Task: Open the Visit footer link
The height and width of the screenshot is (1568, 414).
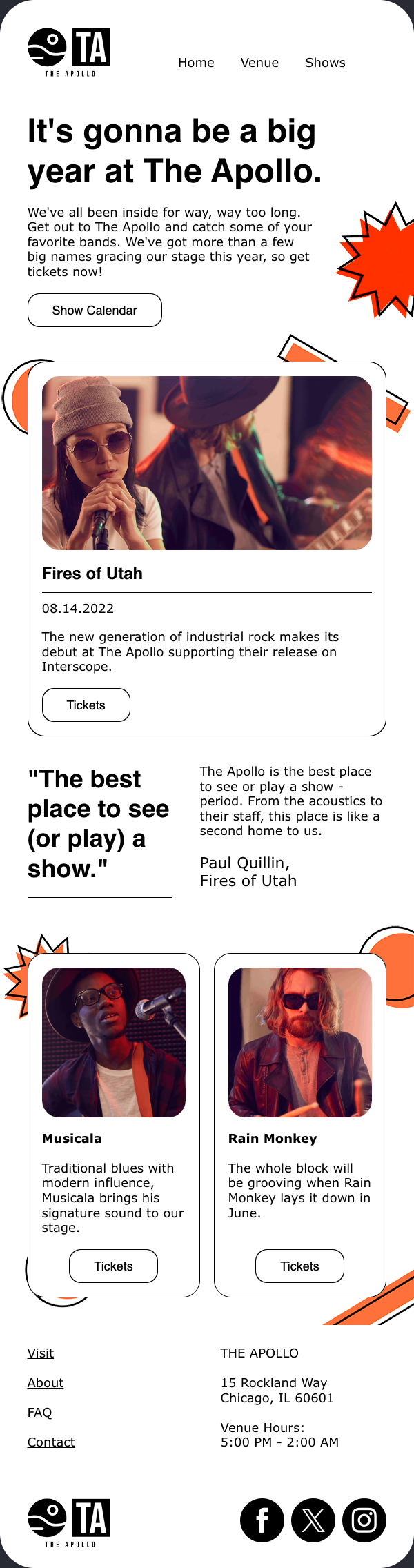Action: pyautogui.click(x=41, y=1353)
